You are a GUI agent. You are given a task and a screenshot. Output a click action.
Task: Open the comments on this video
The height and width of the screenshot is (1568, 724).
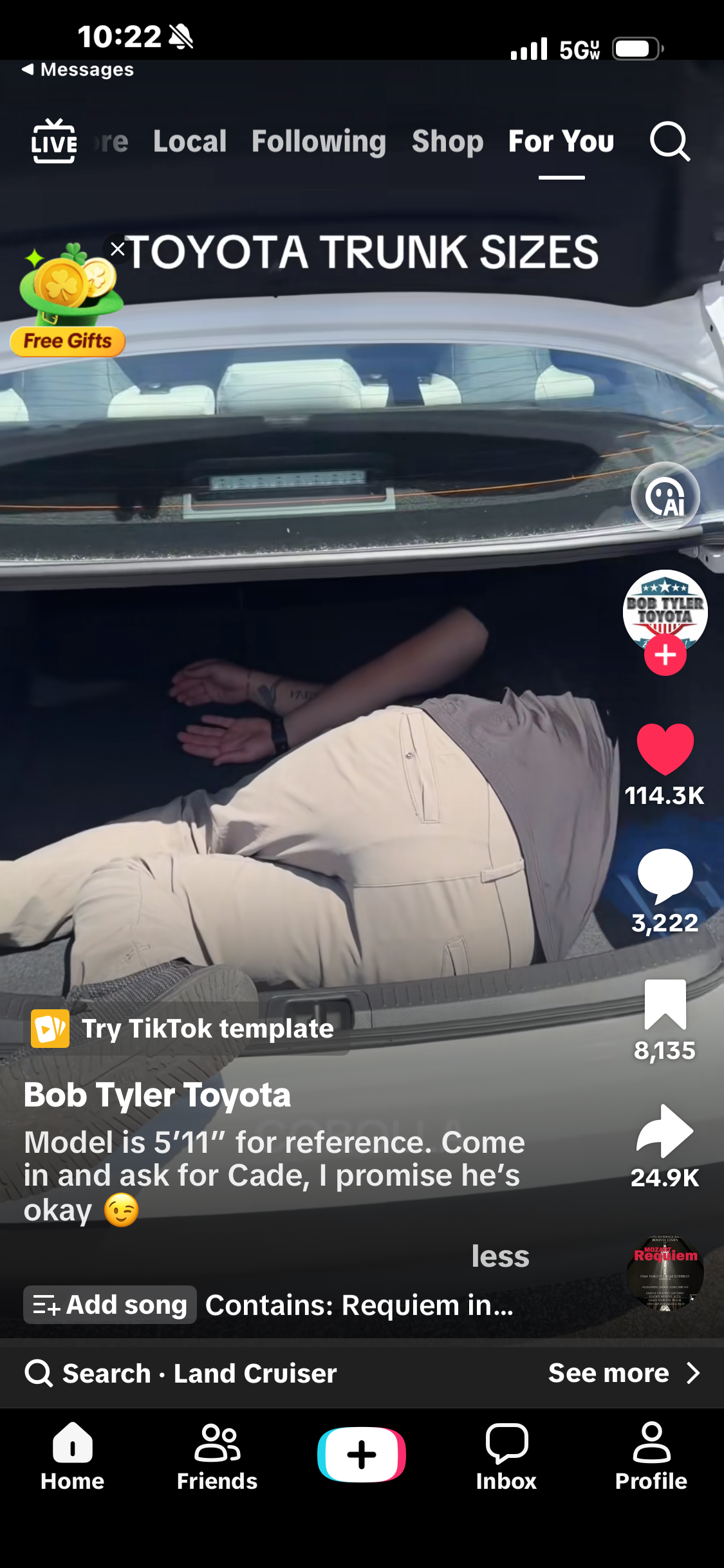665,875
